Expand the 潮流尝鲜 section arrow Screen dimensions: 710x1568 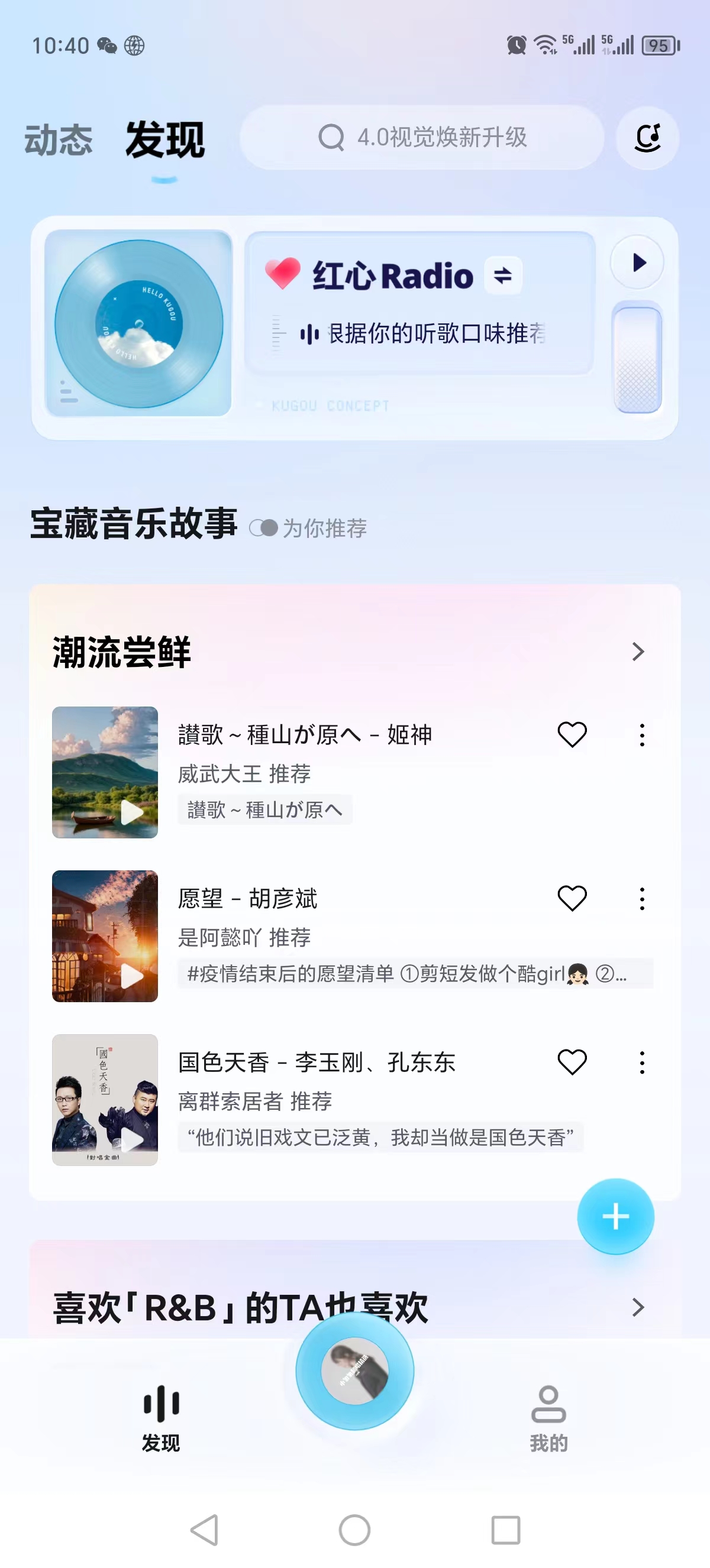coord(638,652)
